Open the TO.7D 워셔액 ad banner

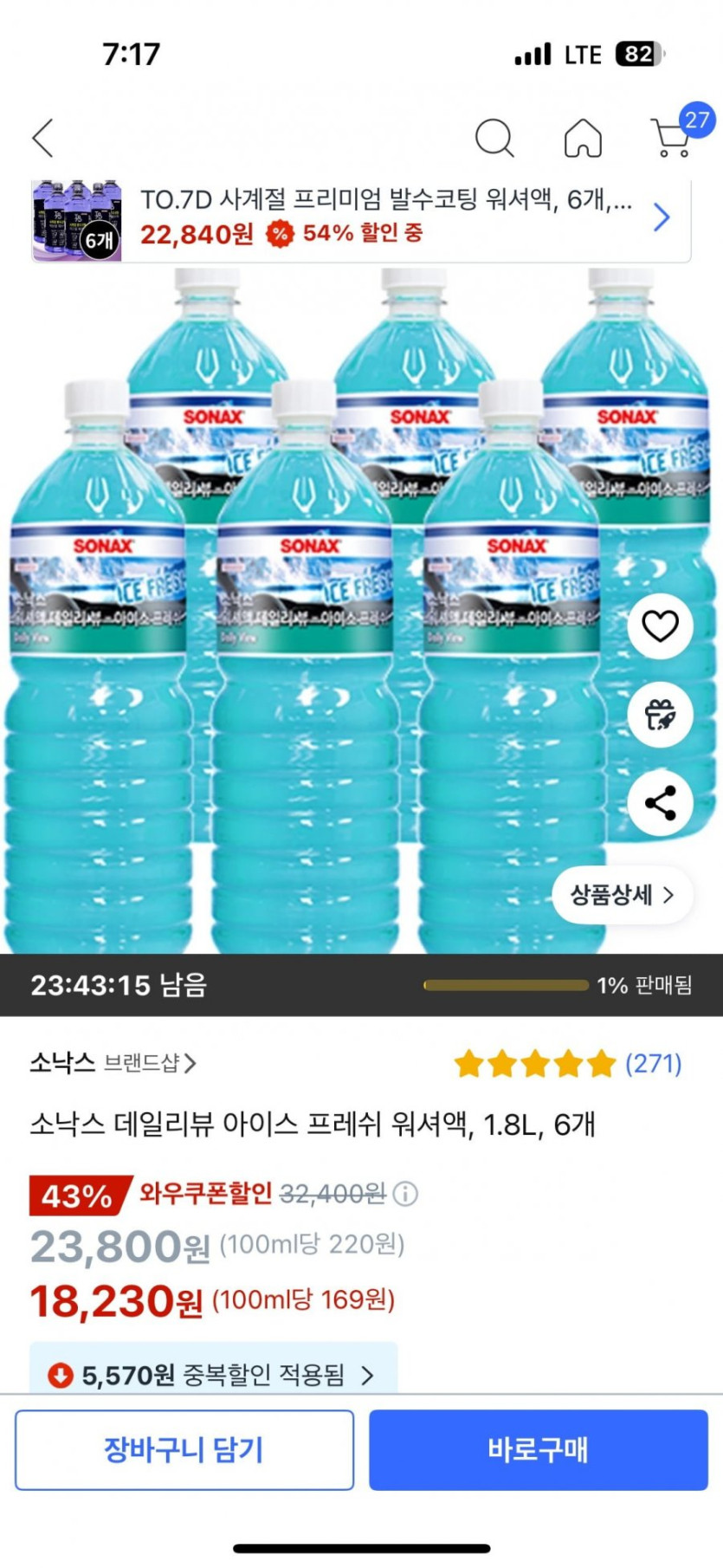tap(361, 218)
